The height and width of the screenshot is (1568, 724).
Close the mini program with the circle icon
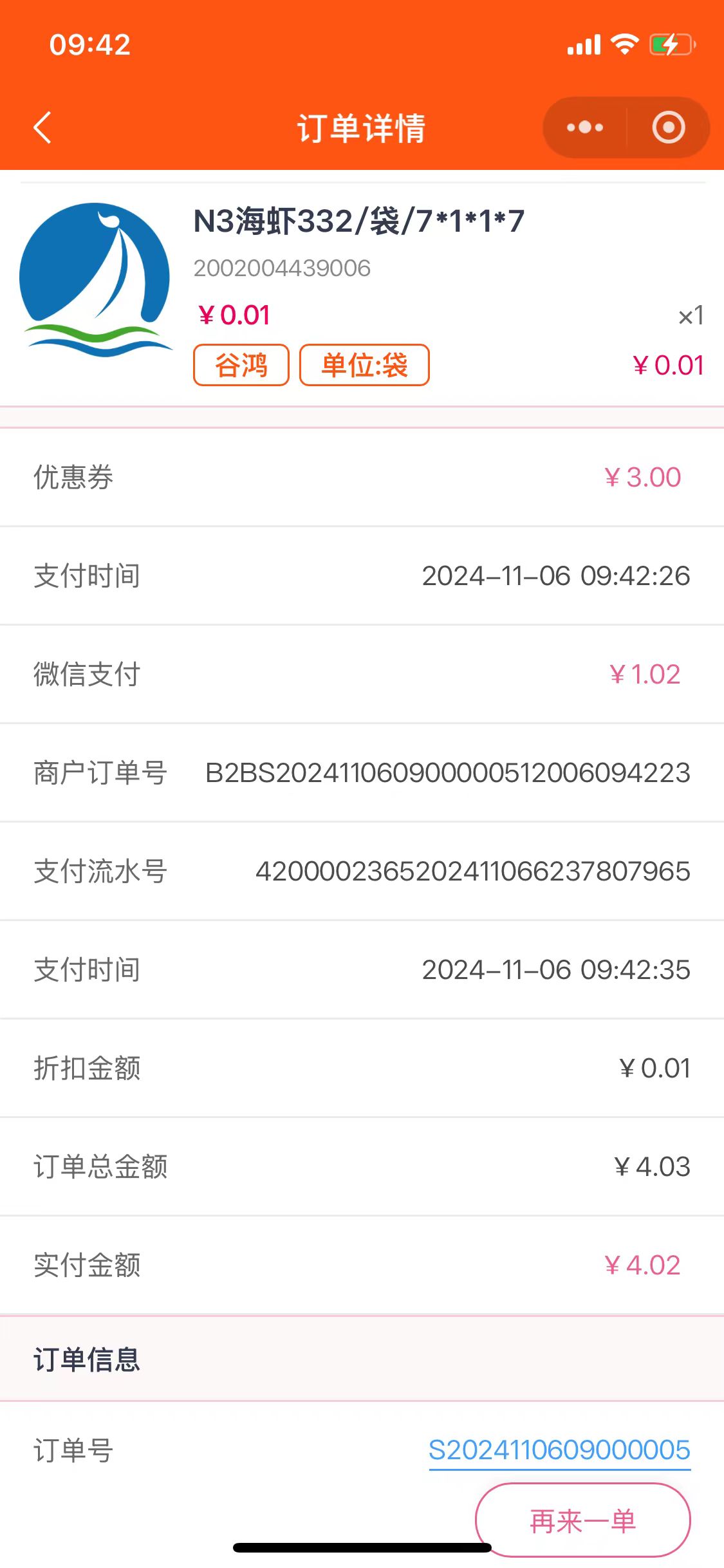click(668, 127)
